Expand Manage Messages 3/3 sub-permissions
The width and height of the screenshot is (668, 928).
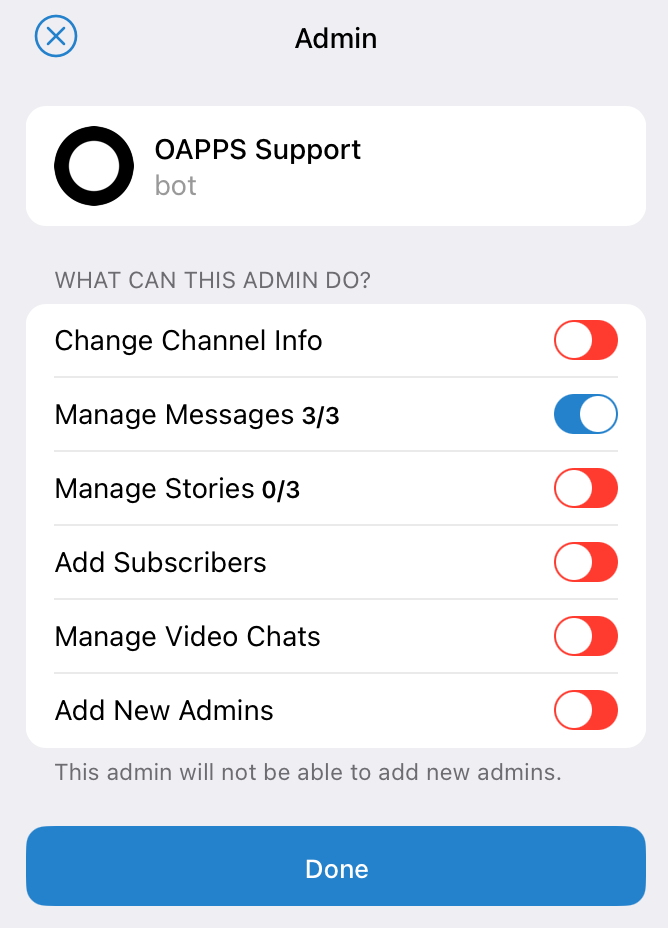(x=197, y=415)
